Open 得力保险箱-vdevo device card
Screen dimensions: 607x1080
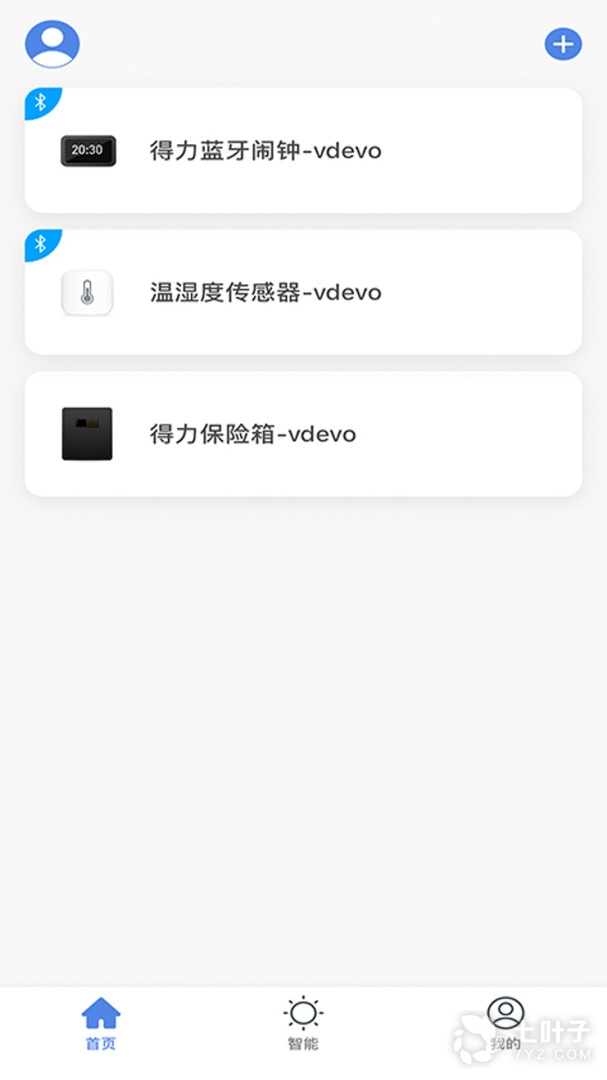pos(303,434)
